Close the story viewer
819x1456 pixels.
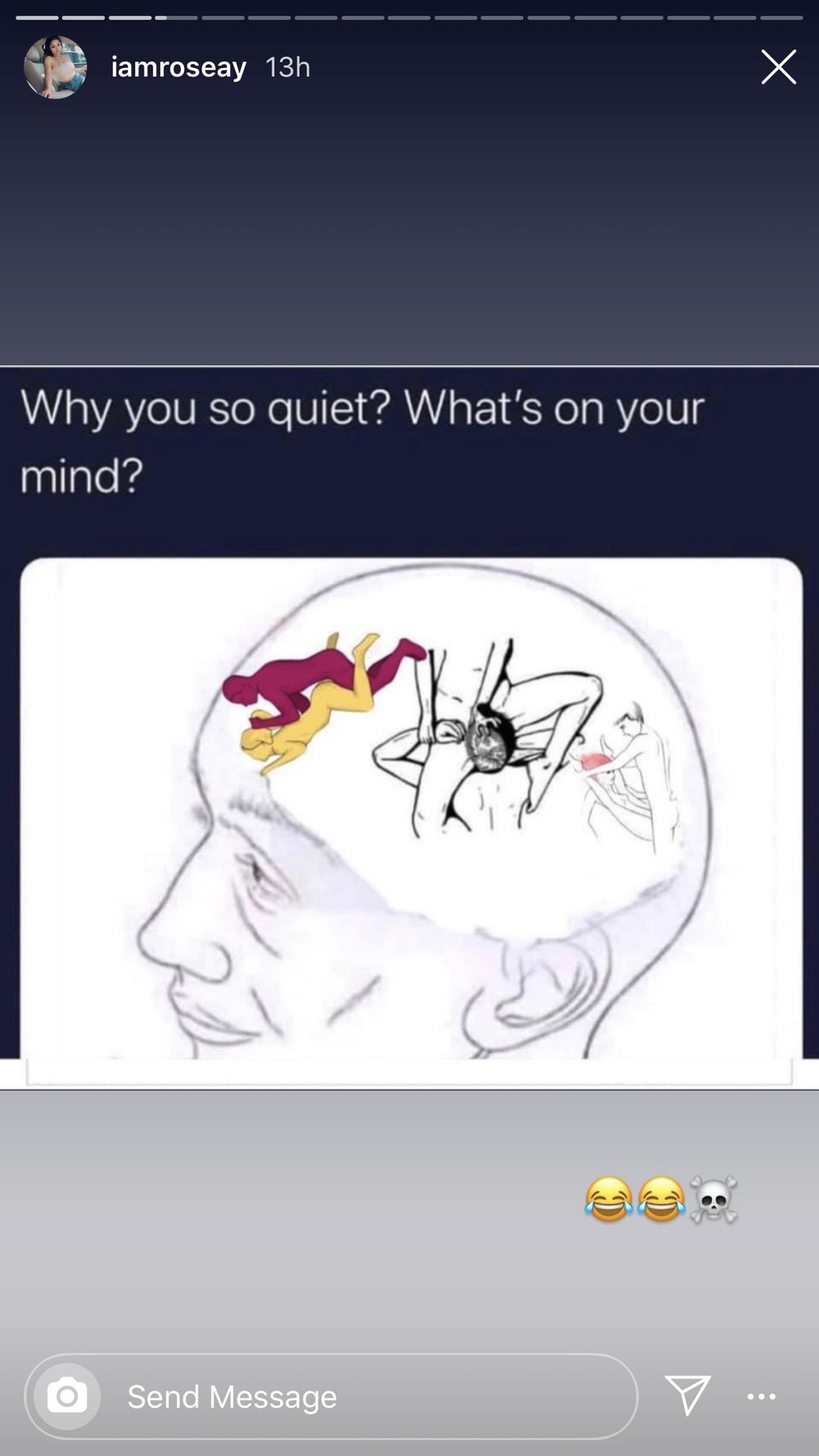tap(778, 67)
